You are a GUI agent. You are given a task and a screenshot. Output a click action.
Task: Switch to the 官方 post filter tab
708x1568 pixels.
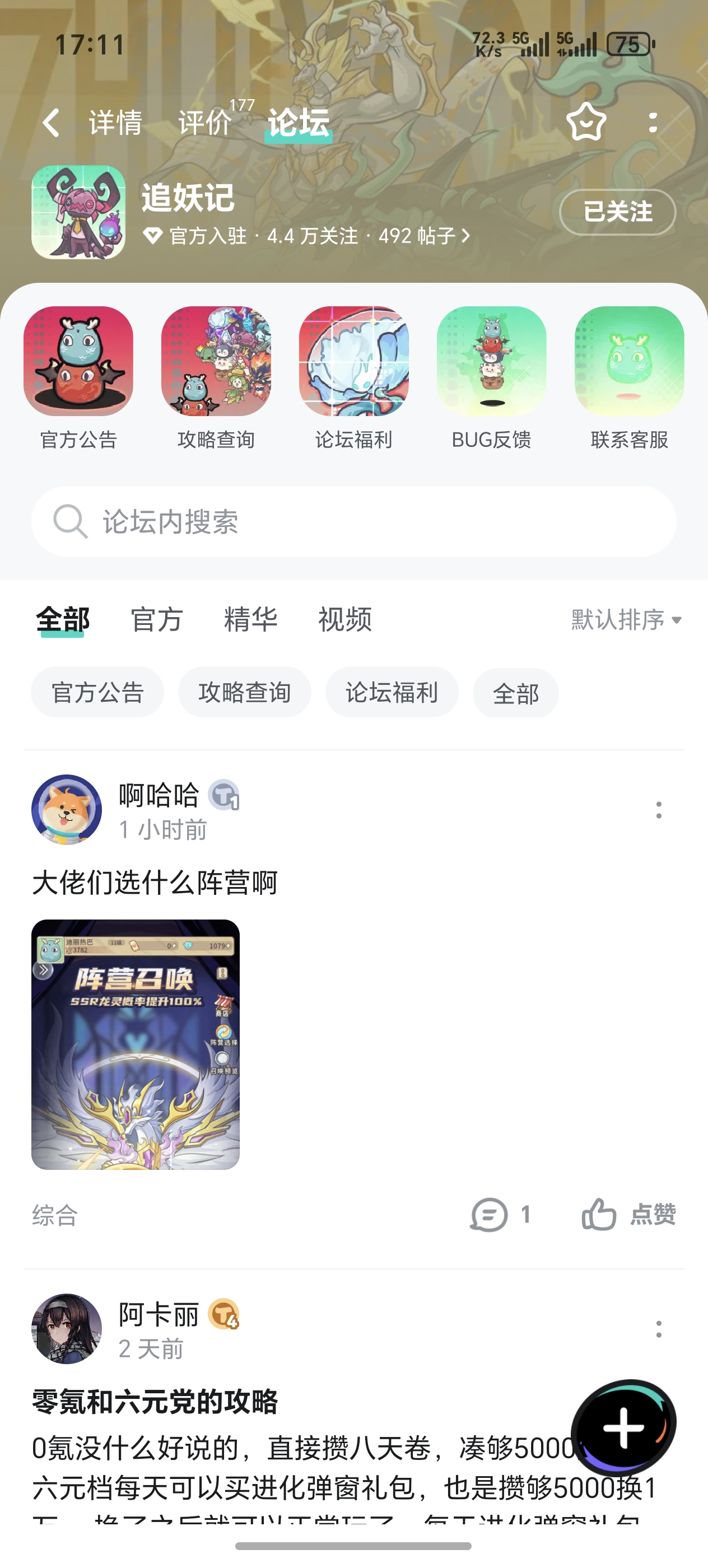pyautogui.click(x=157, y=620)
